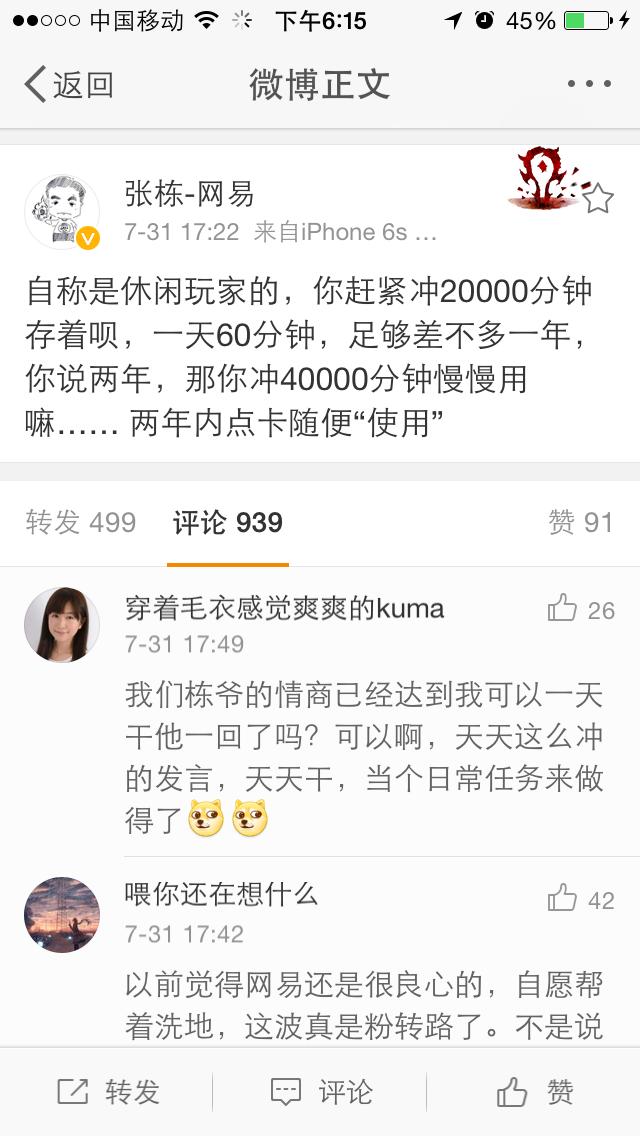View the 赞 91 likes list
The width and height of the screenshot is (640, 1136).
(x=580, y=522)
